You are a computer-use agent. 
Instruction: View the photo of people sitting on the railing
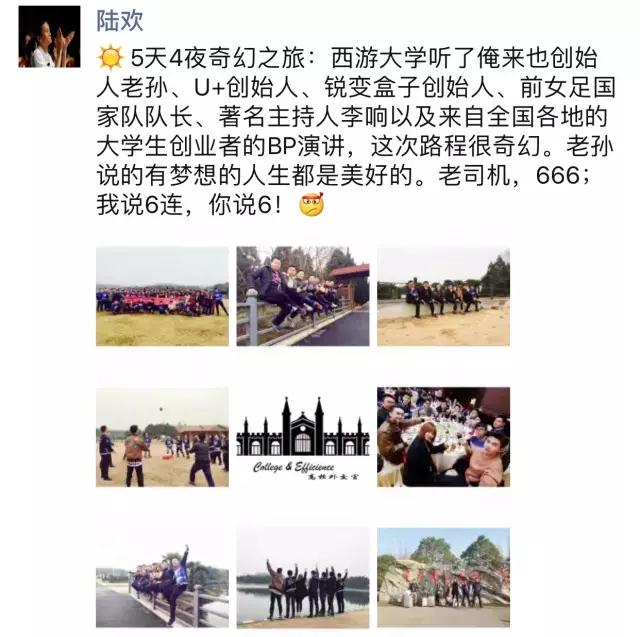pyautogui.click(x=303, y=296)
